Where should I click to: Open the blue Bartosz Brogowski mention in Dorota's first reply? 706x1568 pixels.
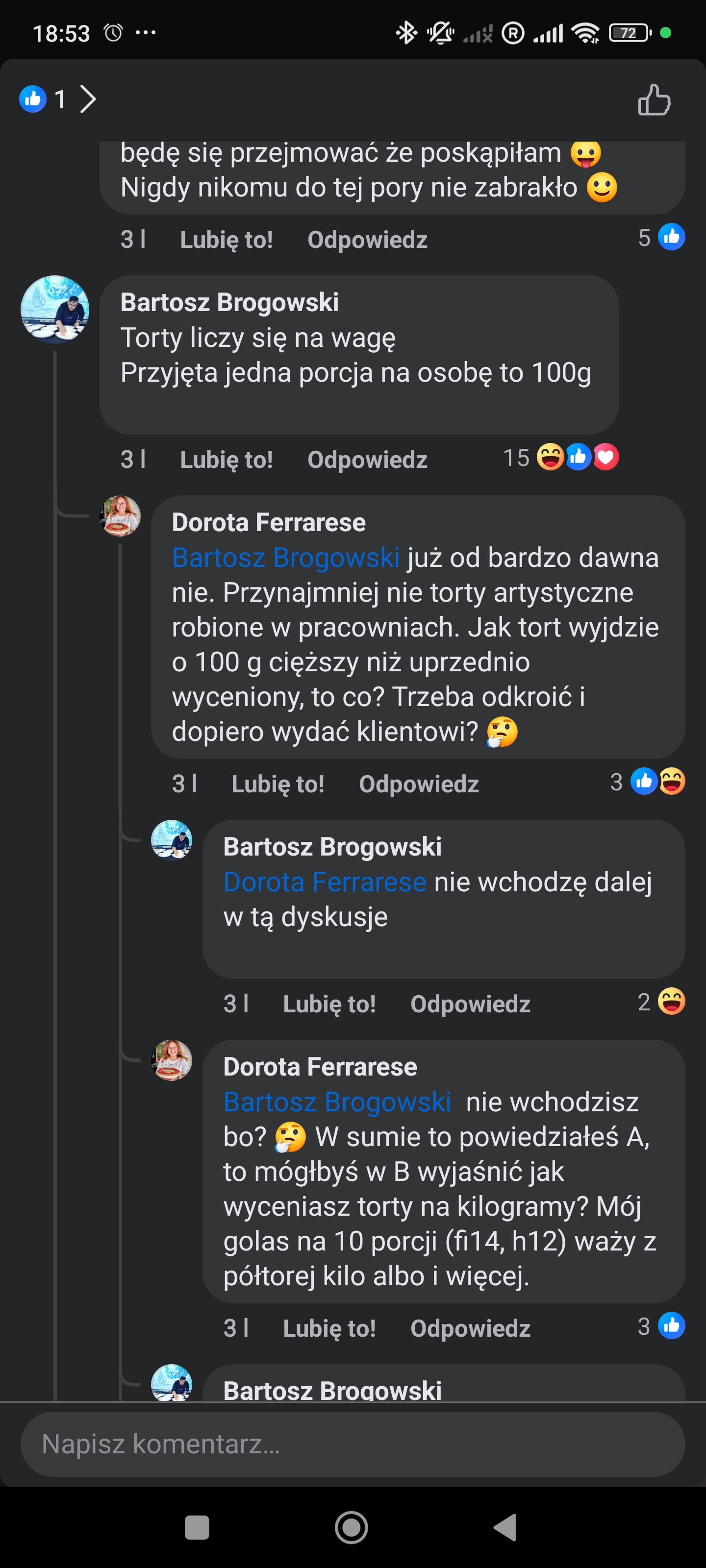coord(285,558)
